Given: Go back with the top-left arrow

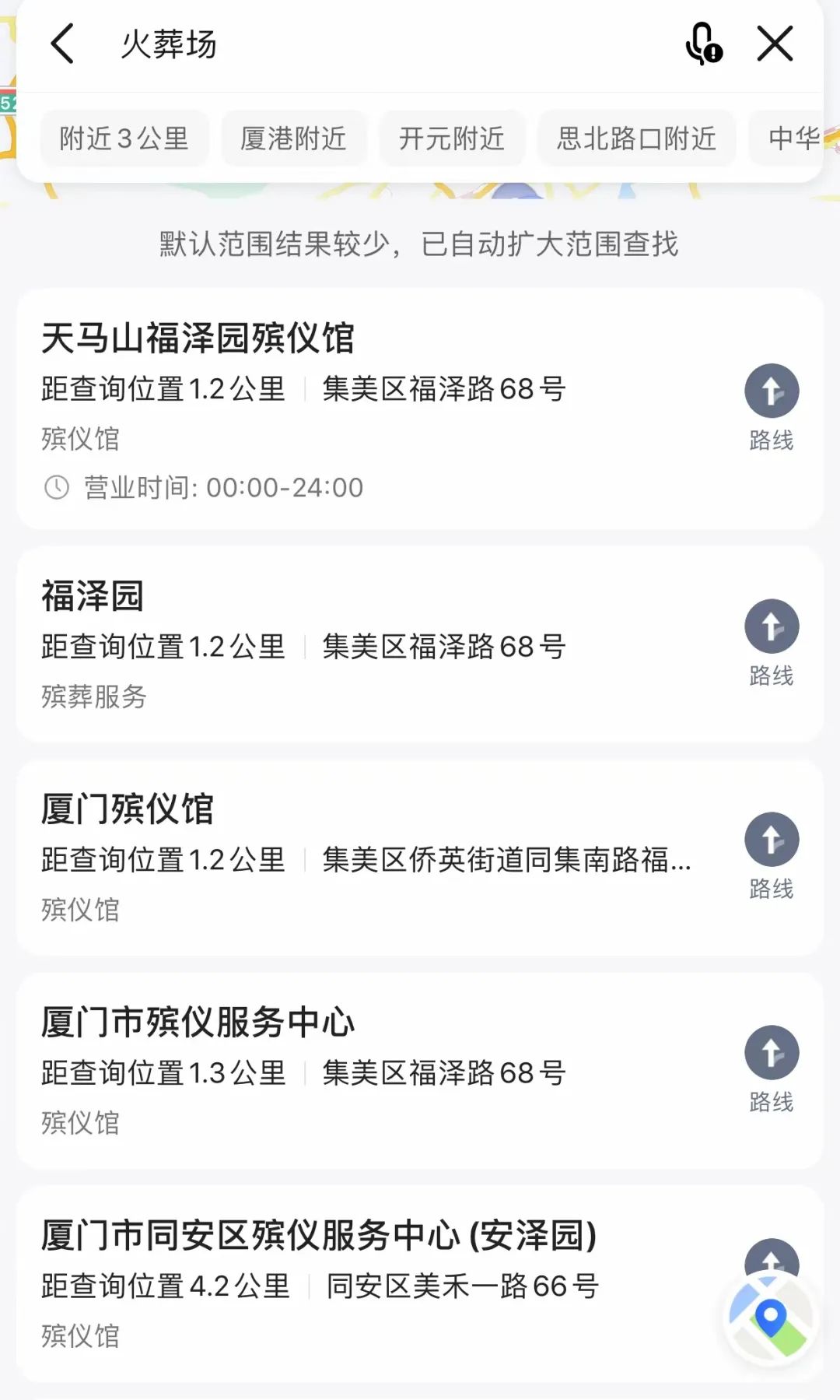Looking at the screenshot, I should click(62, 44).
